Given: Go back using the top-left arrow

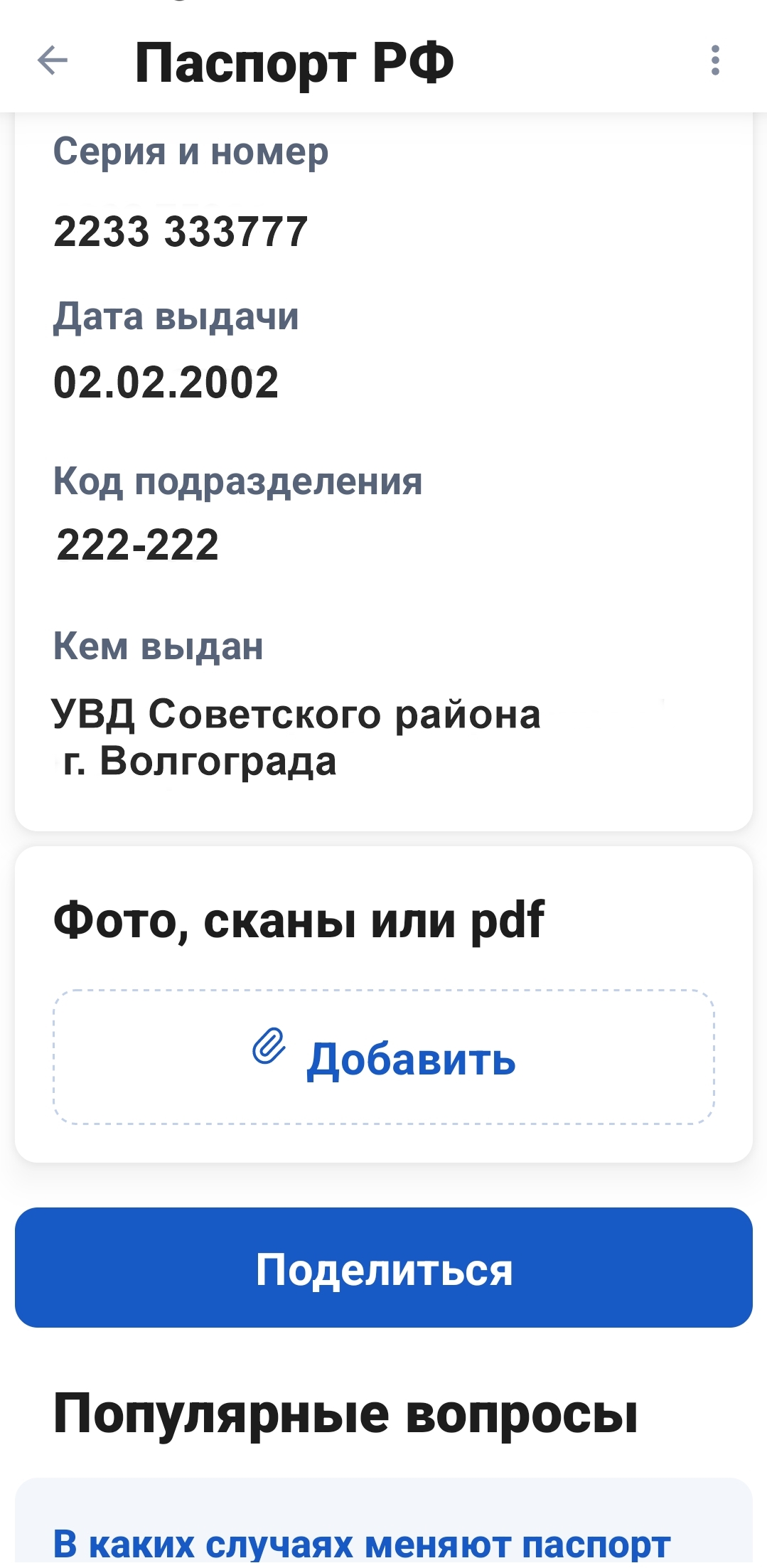Looking at the screenshot, I should click(53, 60).
